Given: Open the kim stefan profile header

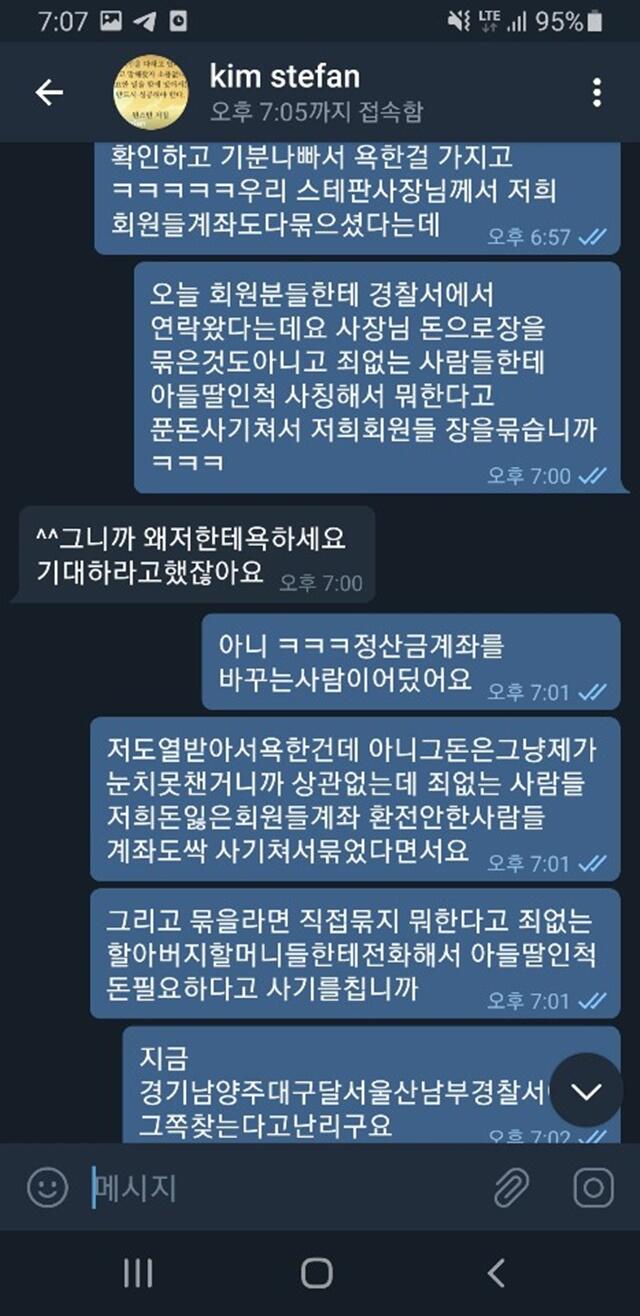Looking at the screenshot, I should 286,93.
